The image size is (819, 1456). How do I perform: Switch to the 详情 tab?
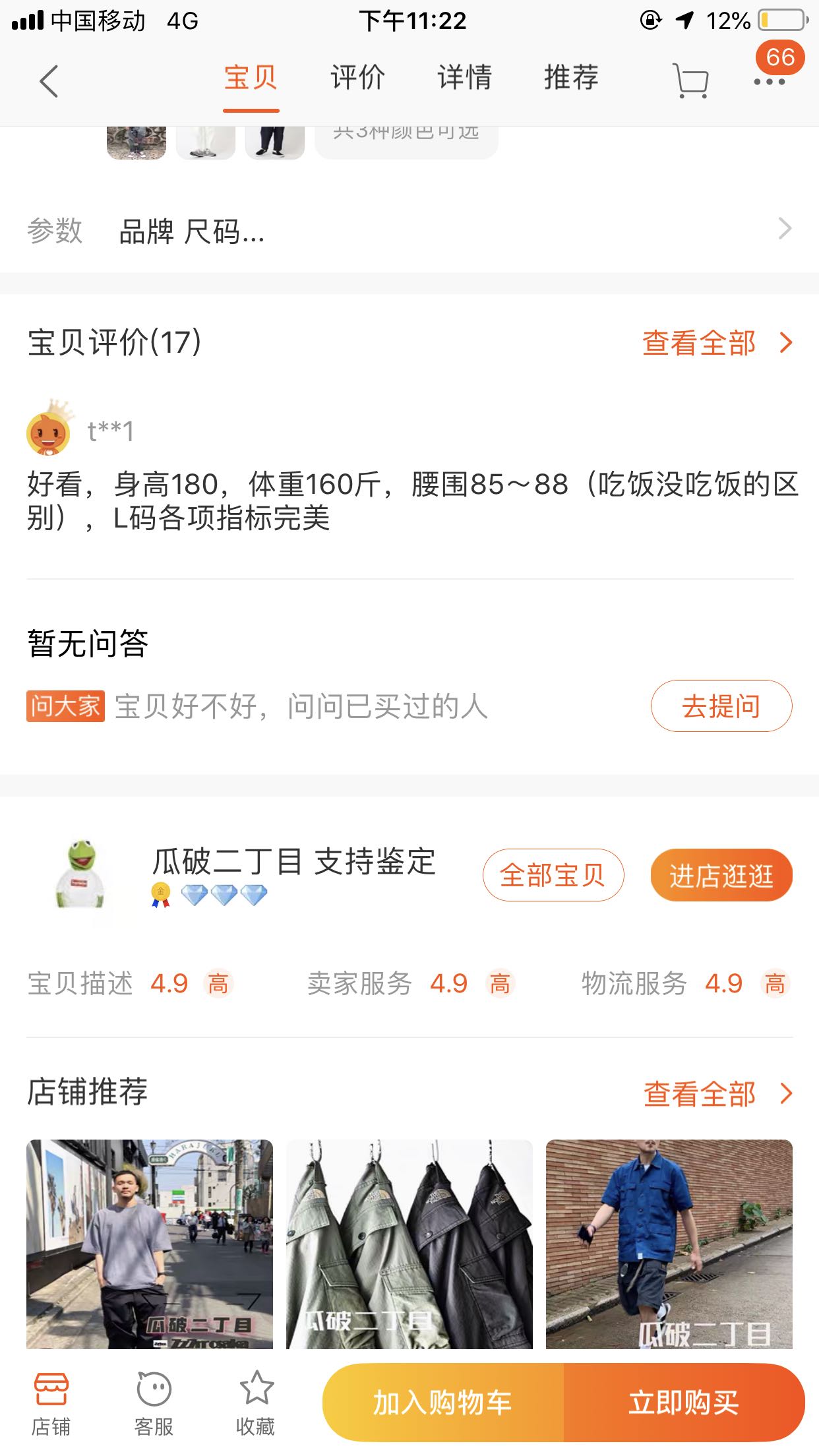[464, 78]
